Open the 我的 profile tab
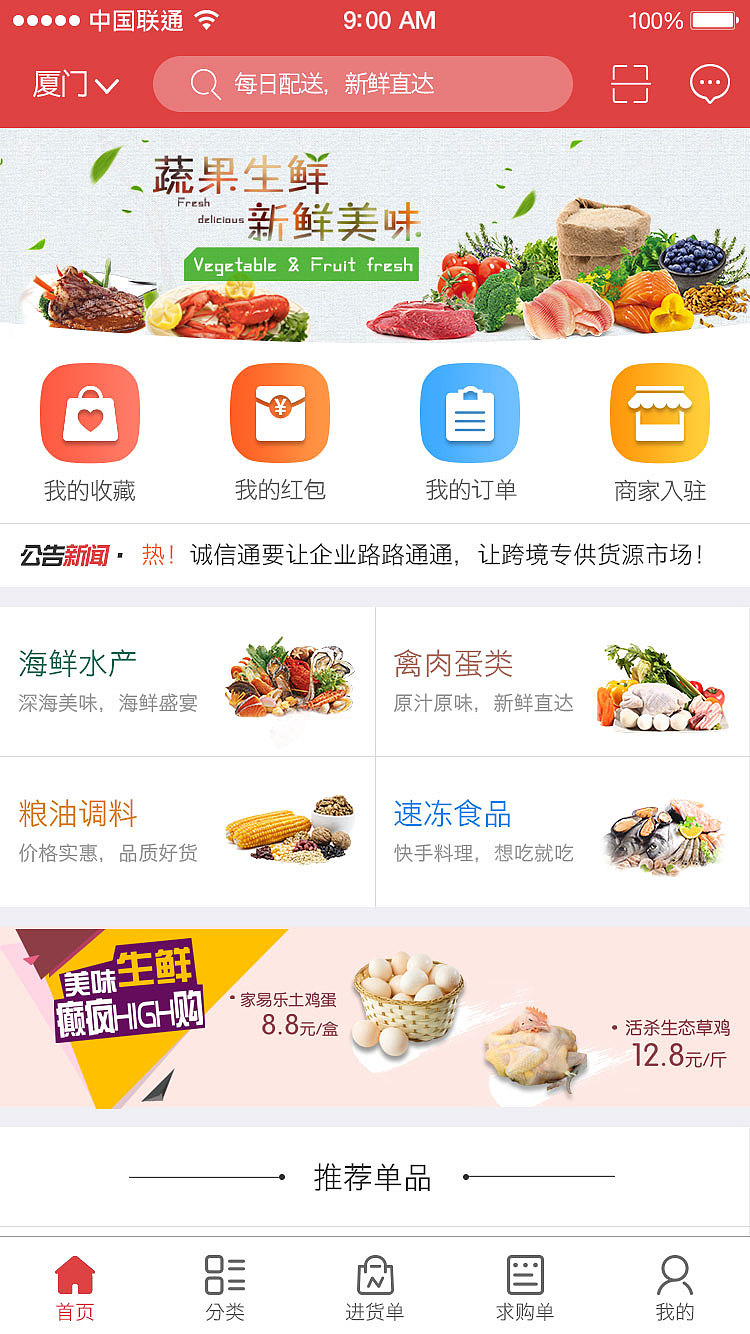Screen dimensions: 750x1334 point(675,1288)
